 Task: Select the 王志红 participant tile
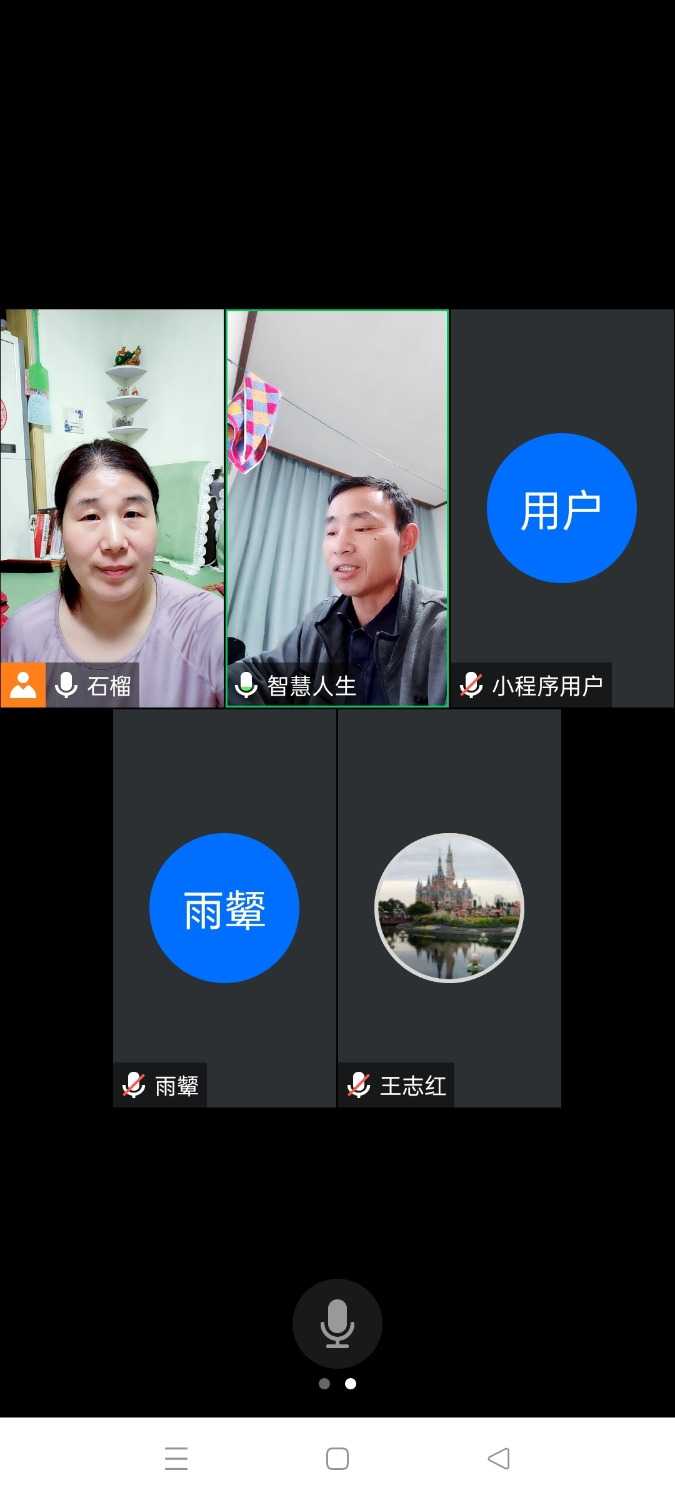tap(449, 908)
